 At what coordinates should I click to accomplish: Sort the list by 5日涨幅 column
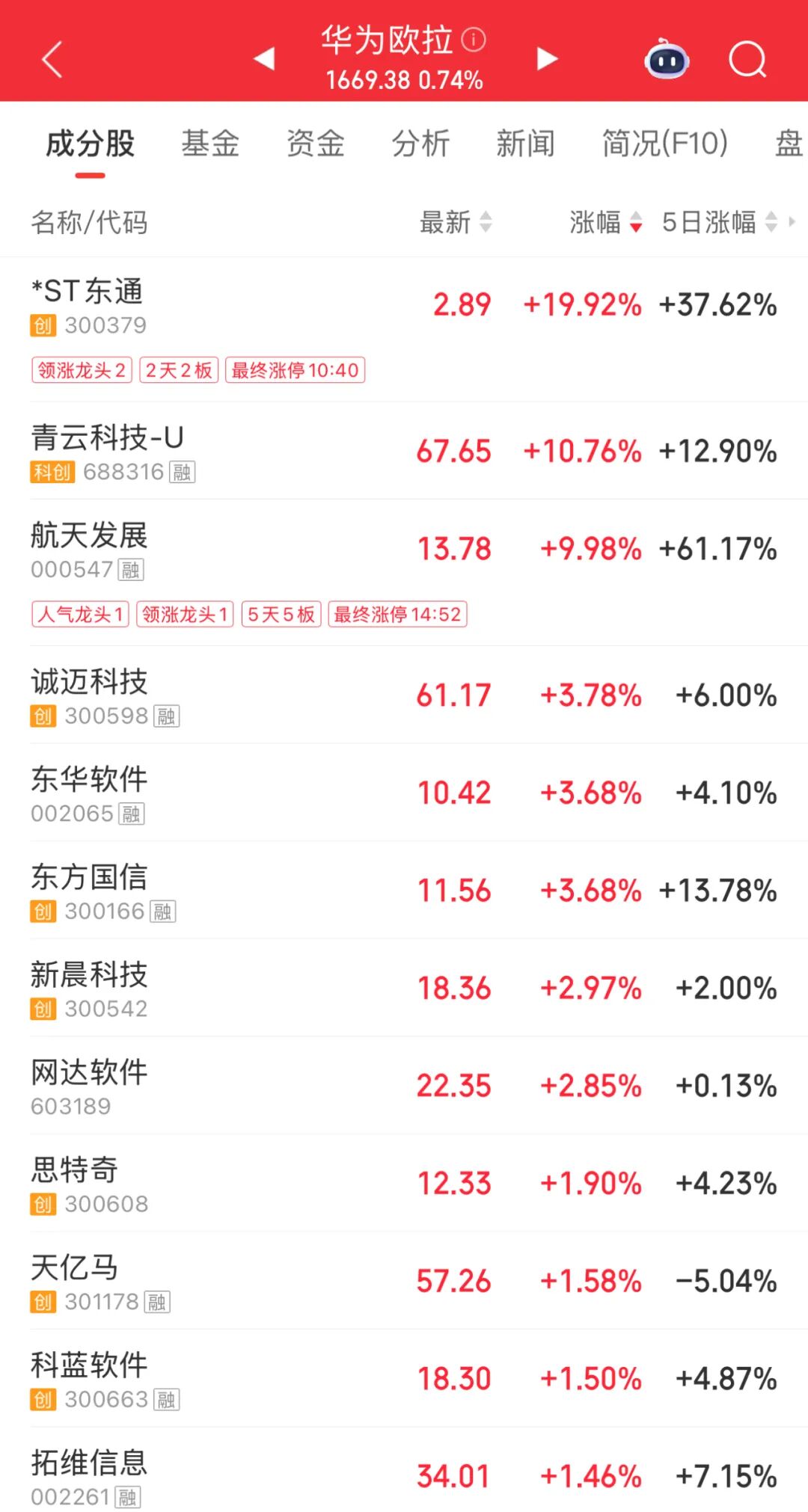718,222
